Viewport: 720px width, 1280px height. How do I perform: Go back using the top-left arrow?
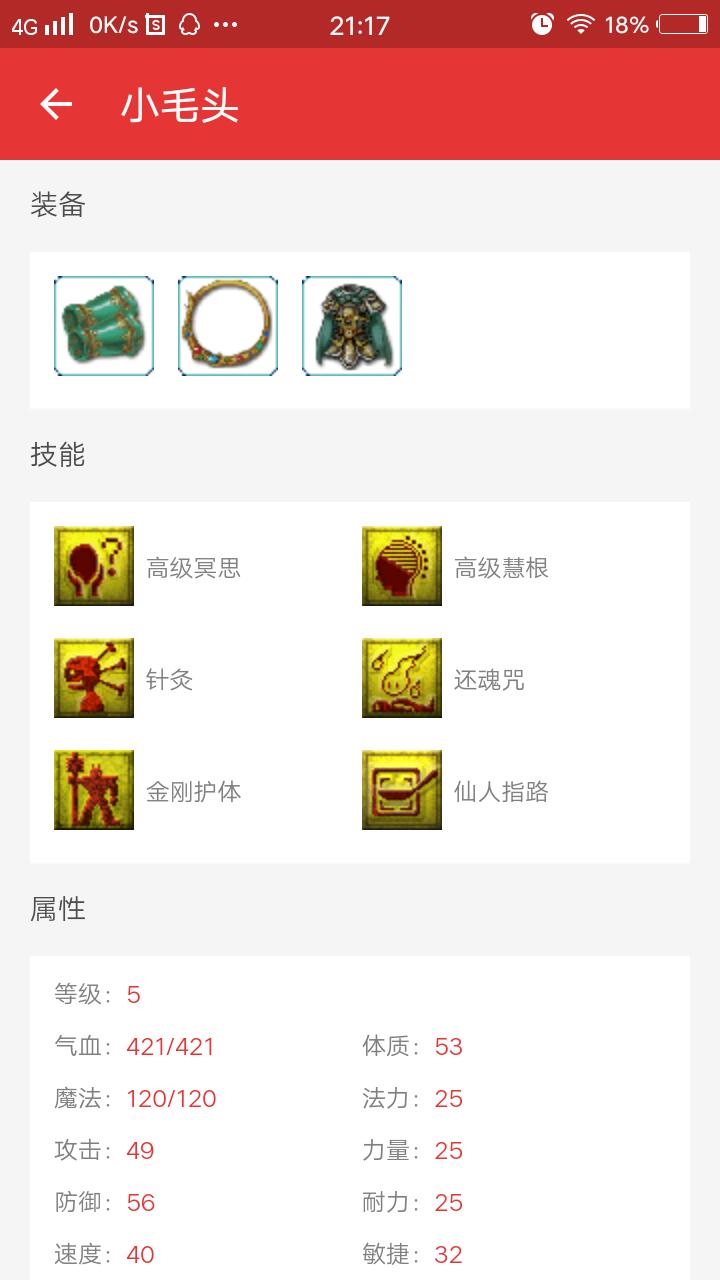point(56,104)
